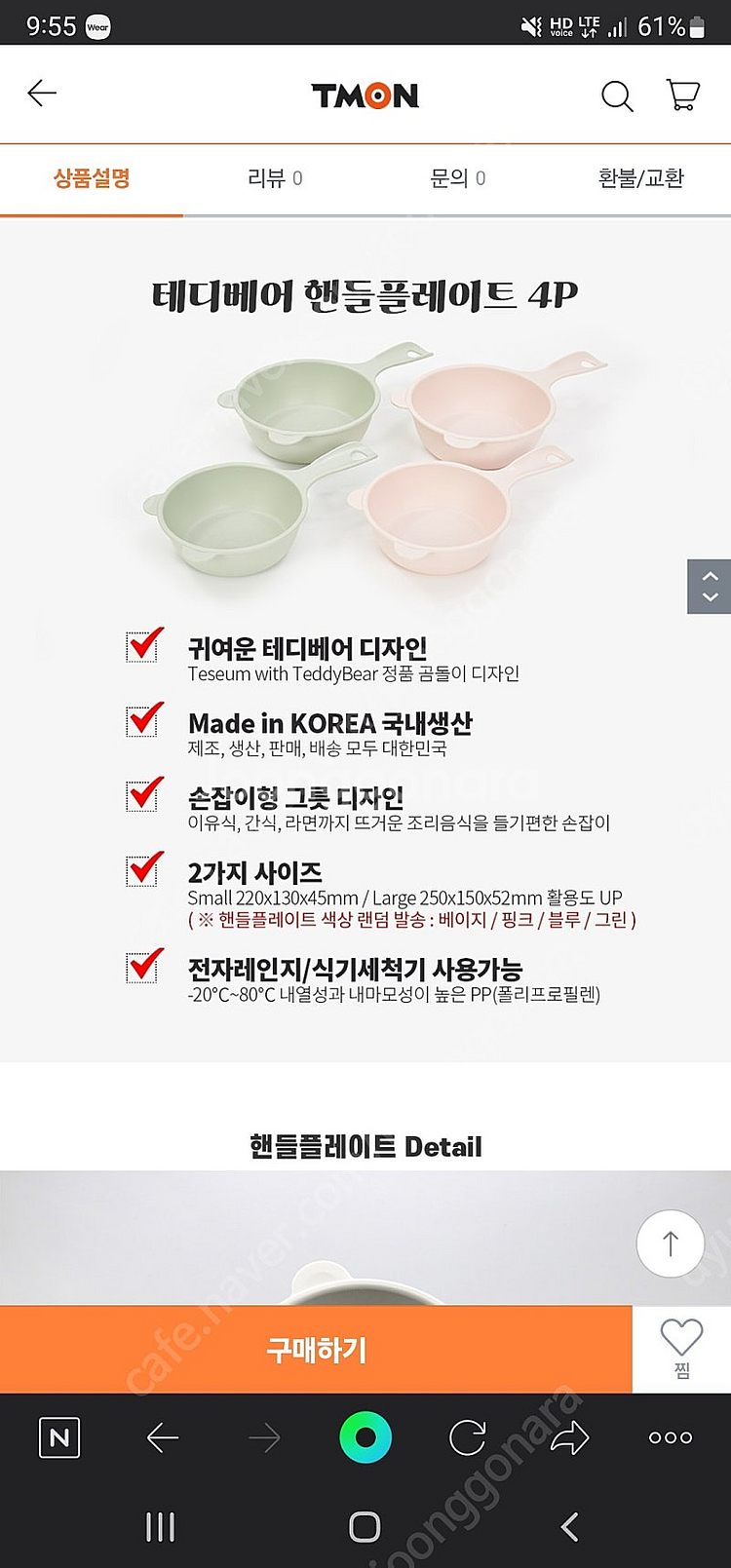The height and width of the screenshot is (1568, 731).
Task: Tap the 구매하기 purchase button
Action: [x=316, y=1350]
